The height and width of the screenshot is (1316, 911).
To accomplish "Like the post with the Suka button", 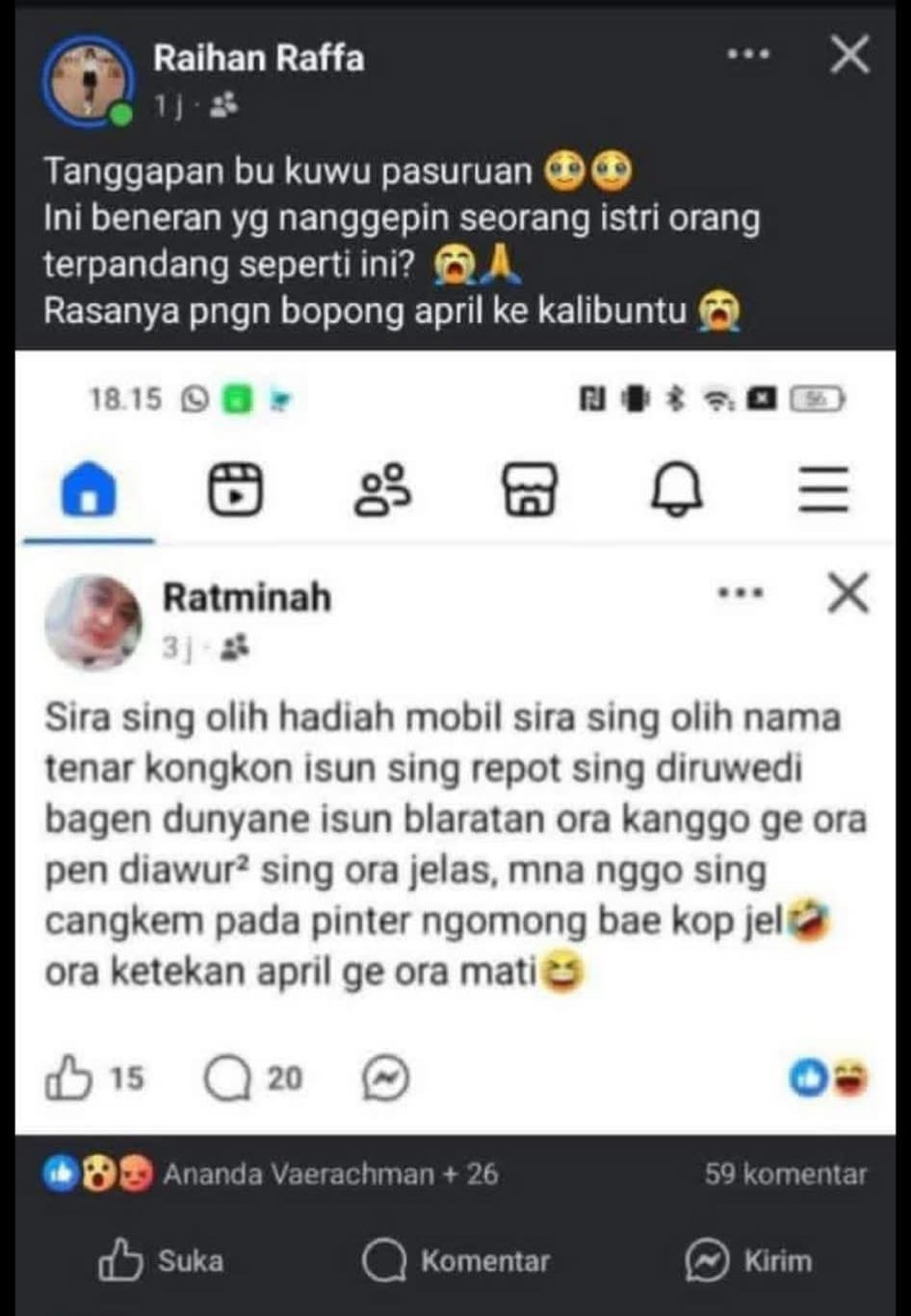I will tap(161, 1260).
